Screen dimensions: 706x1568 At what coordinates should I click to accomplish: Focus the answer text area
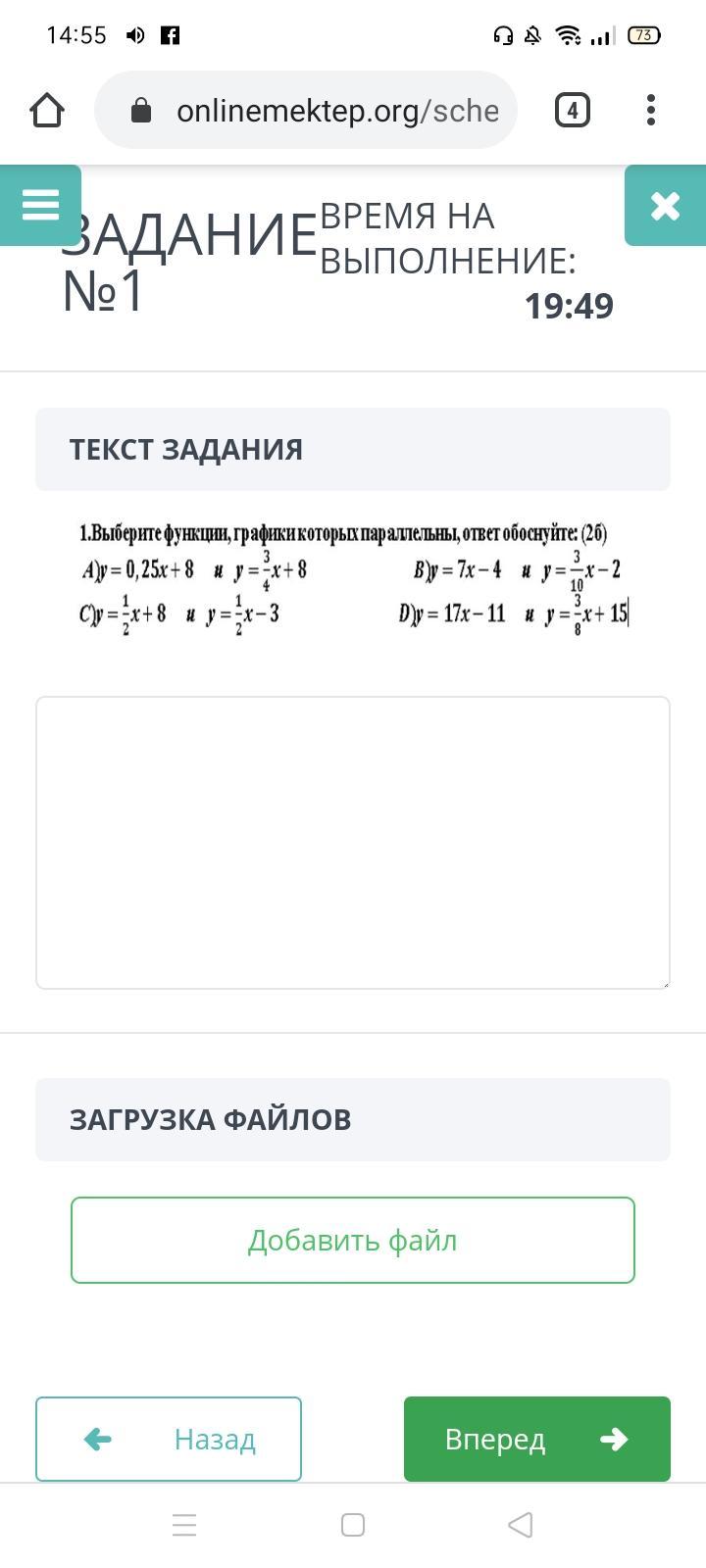353,843
